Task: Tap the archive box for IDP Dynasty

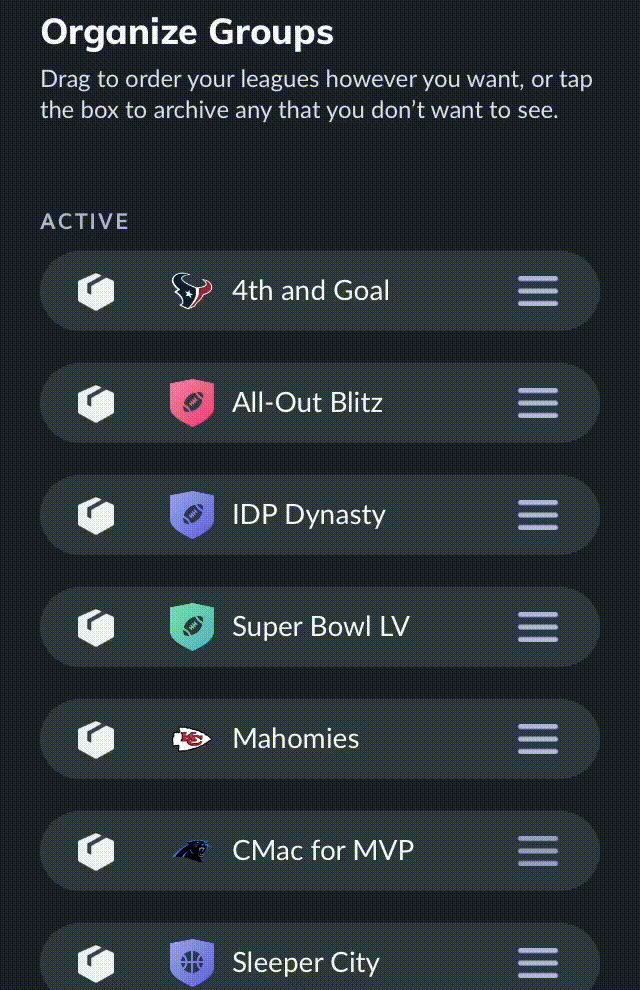Action: tap(96, 516)
